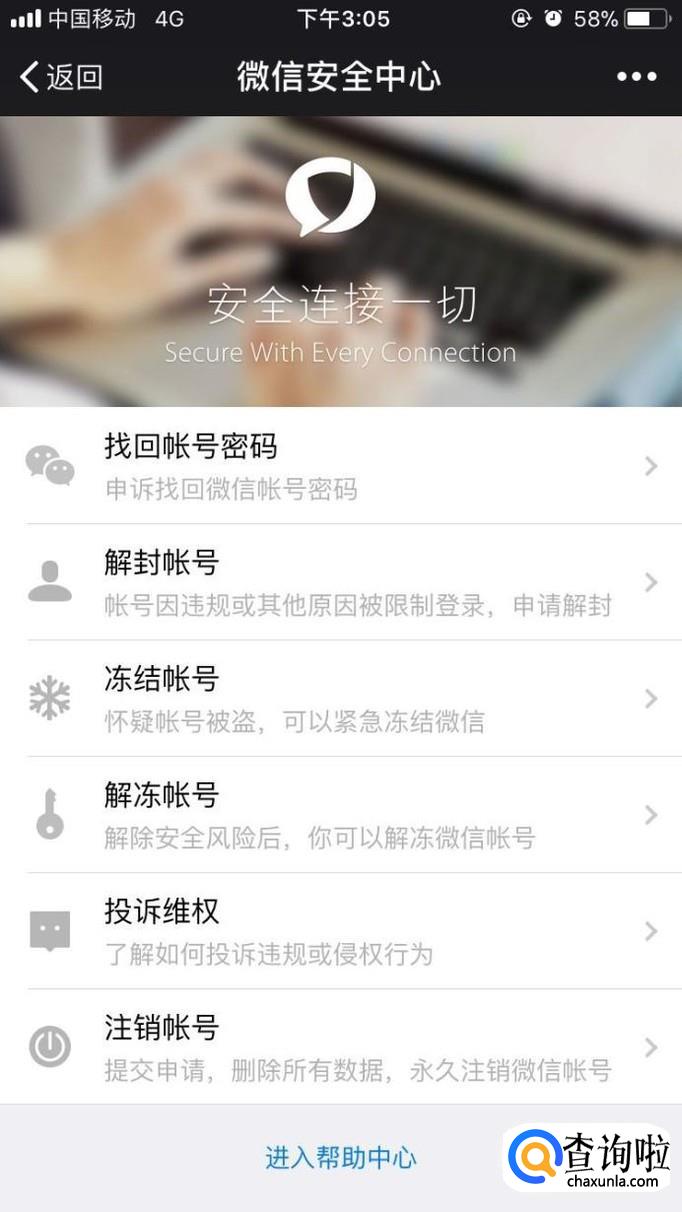The image size is (682, 1212).
Task: Follow the 进入帮助中心 link
Action: point(340,1158)
